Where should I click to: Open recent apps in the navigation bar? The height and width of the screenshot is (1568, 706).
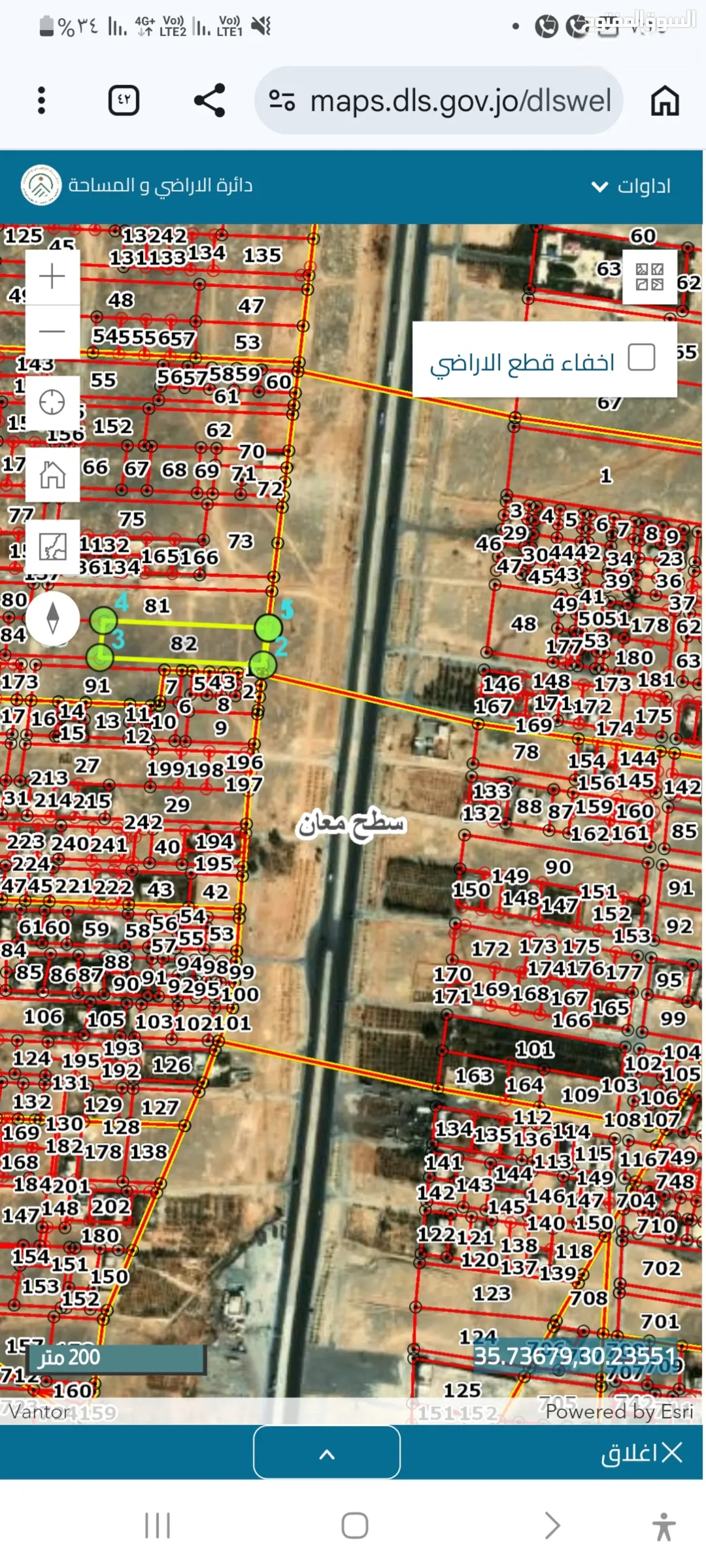pyautogui.click(x=158, y=1526)
